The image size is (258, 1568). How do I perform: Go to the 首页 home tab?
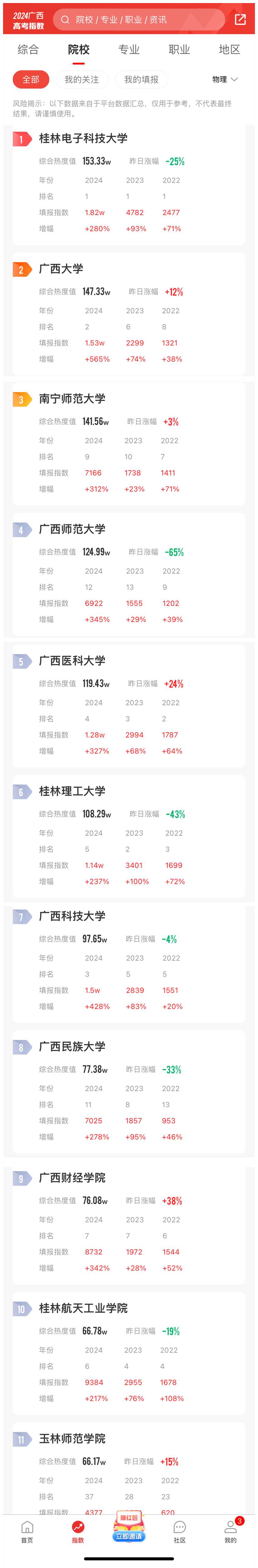(x=27, y=1530)
